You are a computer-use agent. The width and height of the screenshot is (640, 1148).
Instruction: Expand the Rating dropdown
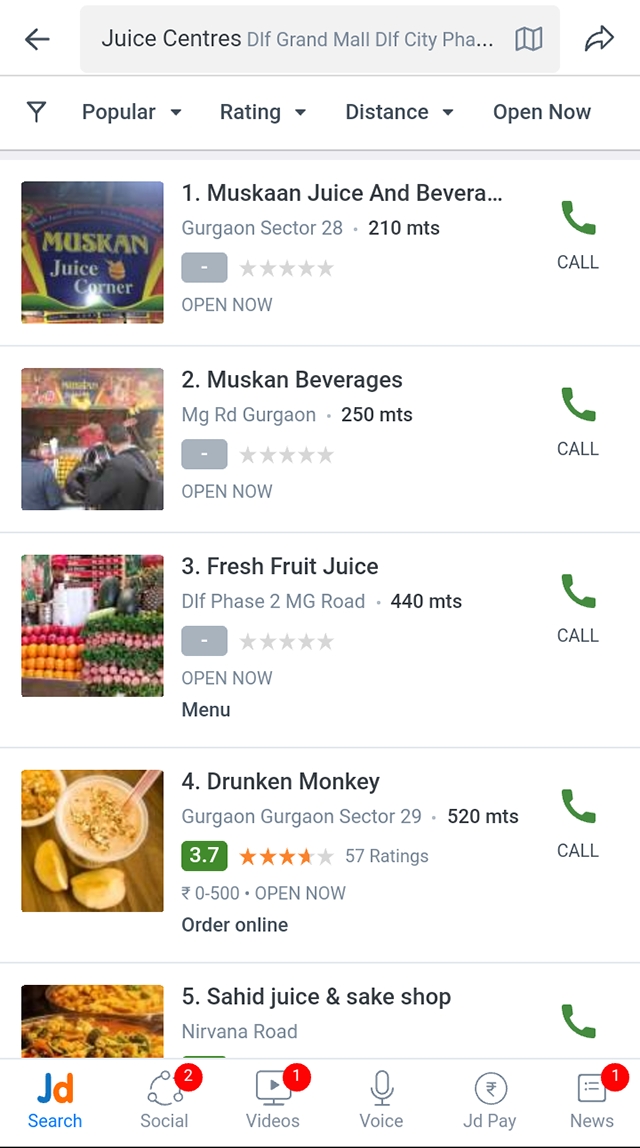[263, 112]
